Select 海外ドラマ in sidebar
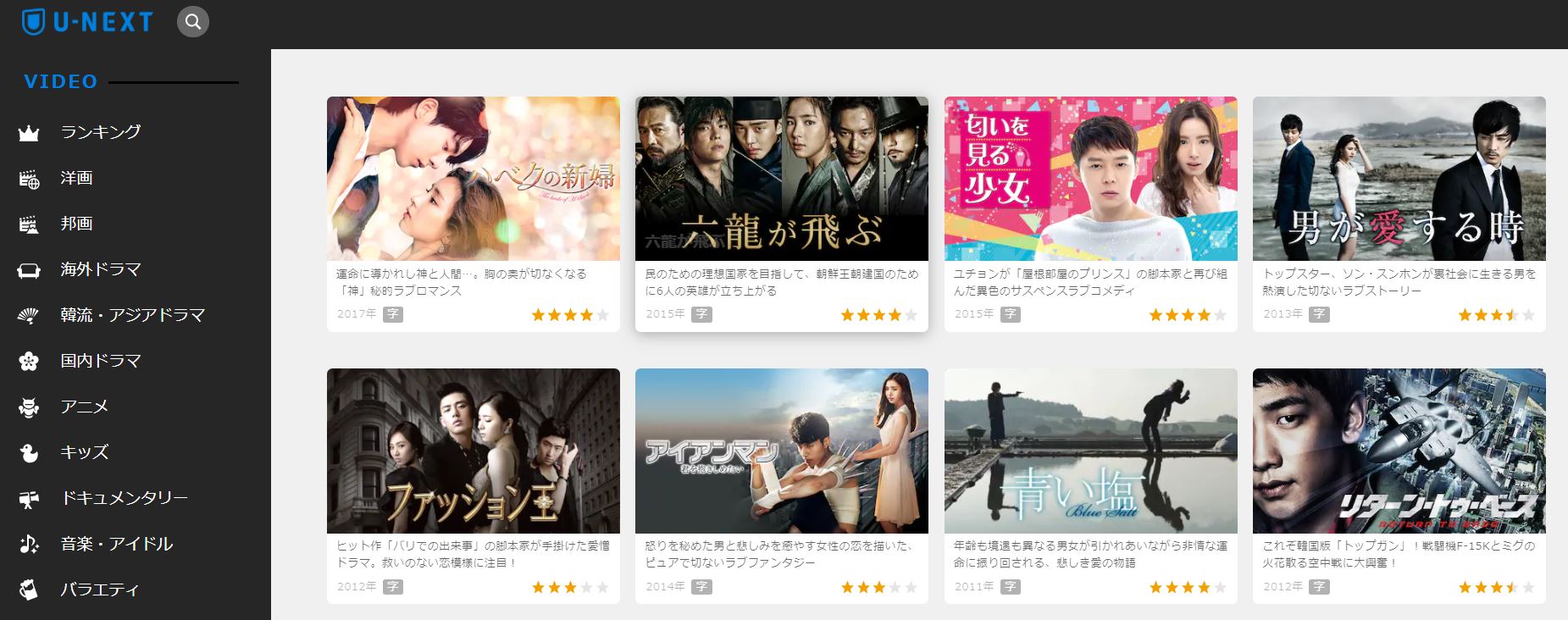This screenshot has width=1568, height=620. click(x=100, y=269)
